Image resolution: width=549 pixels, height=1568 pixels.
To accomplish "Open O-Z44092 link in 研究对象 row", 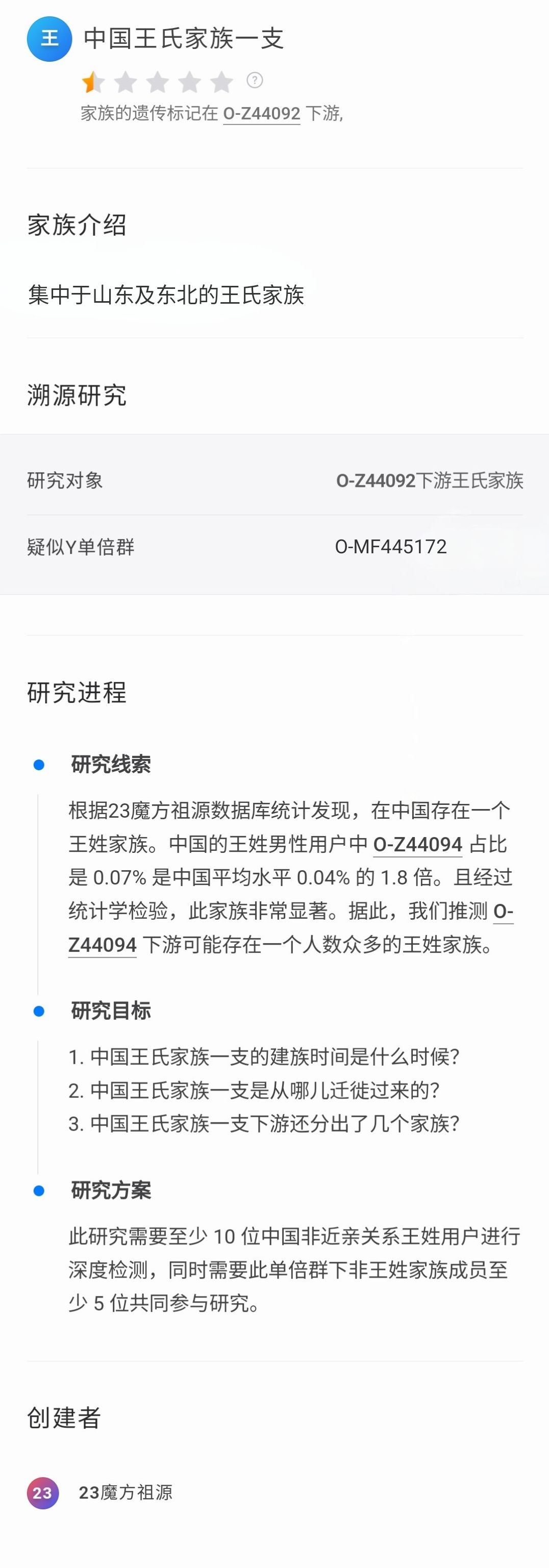I will coord(376,480).
